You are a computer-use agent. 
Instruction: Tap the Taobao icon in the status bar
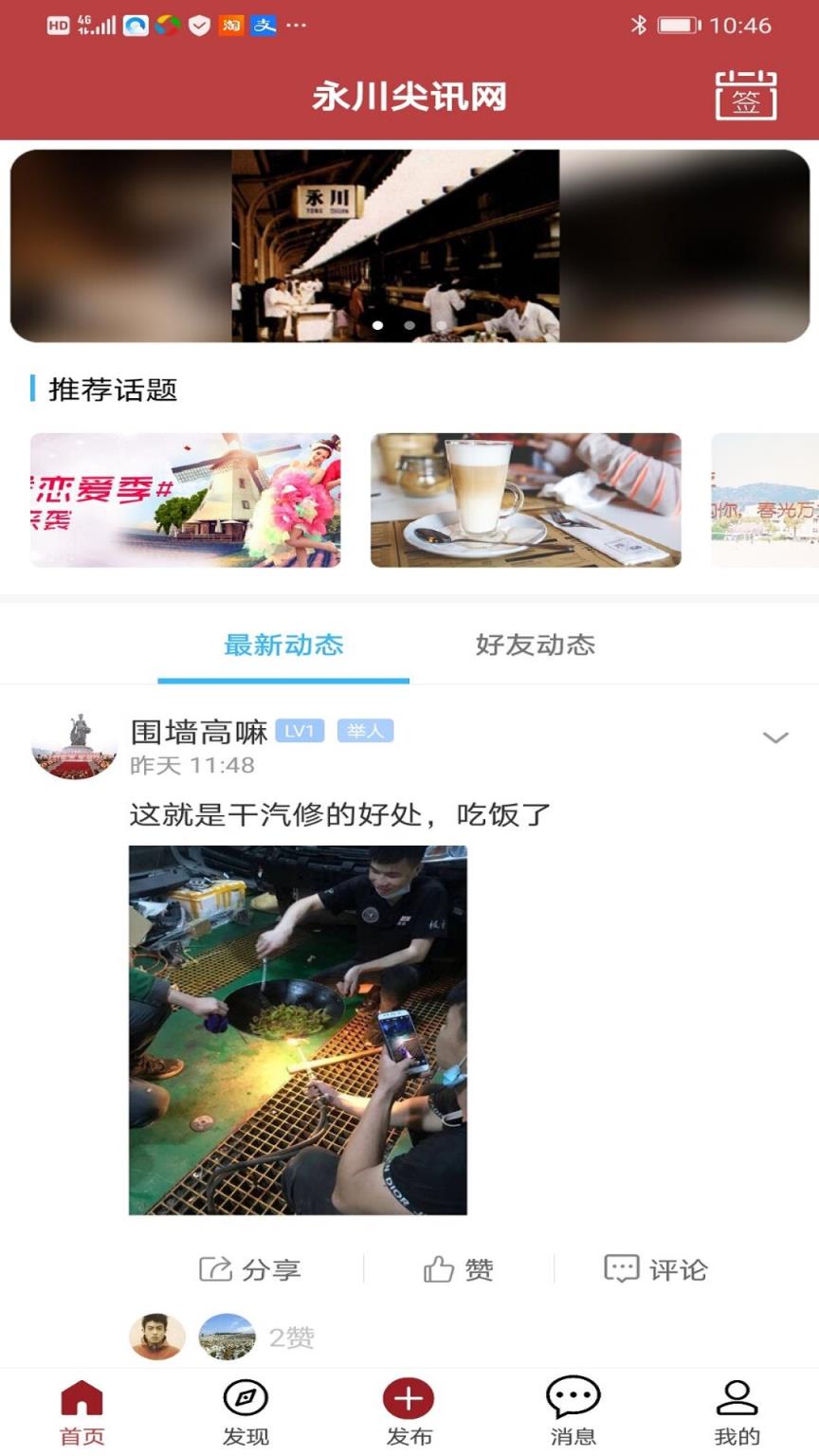pyautogui.click(x=231, y=26)
